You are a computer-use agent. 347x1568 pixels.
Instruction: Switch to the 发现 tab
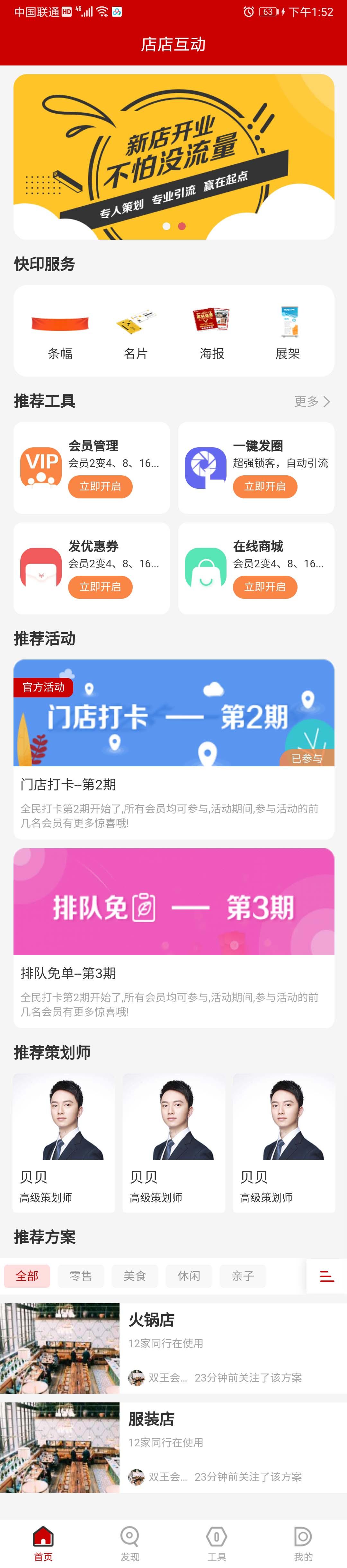(x=130, y=1544)
